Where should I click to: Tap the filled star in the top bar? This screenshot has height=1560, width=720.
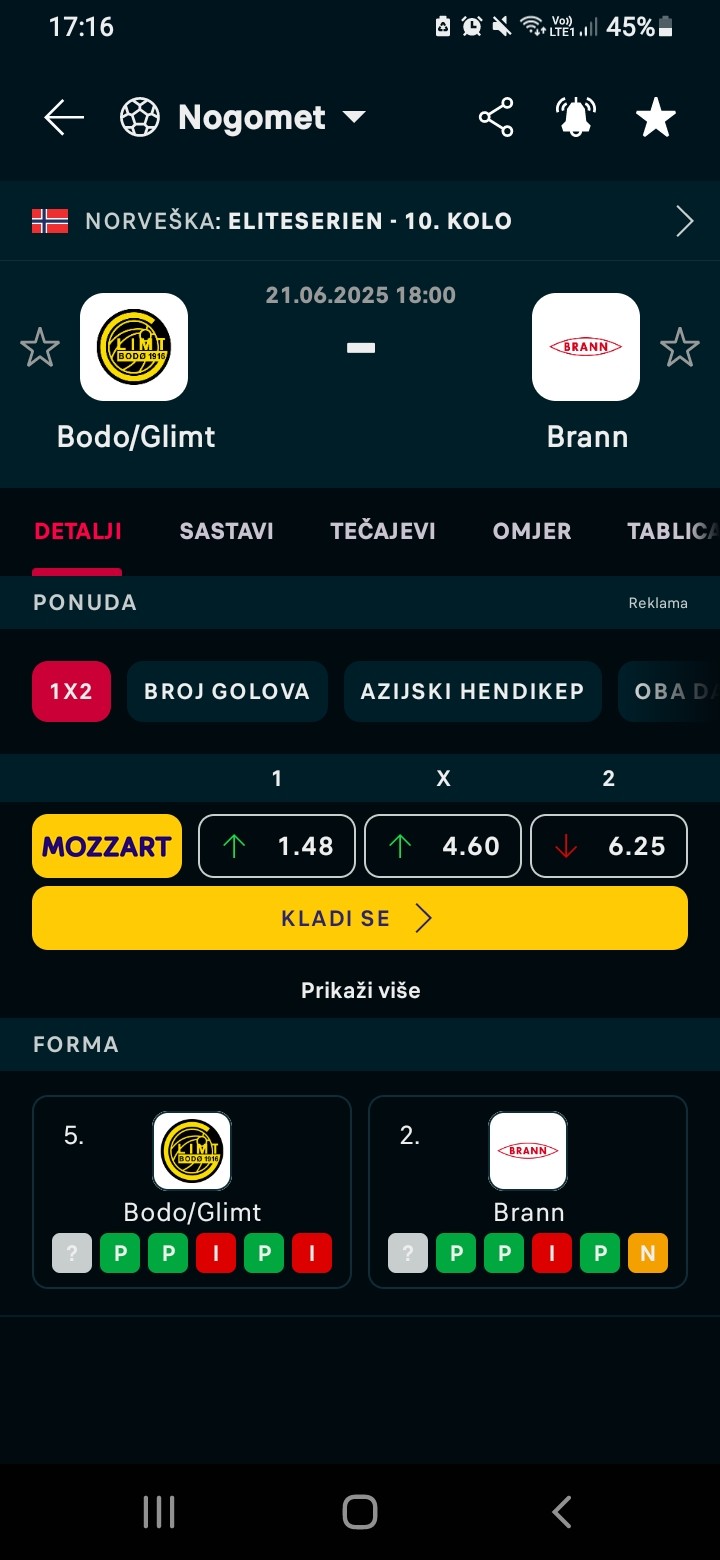click(656, 118)
